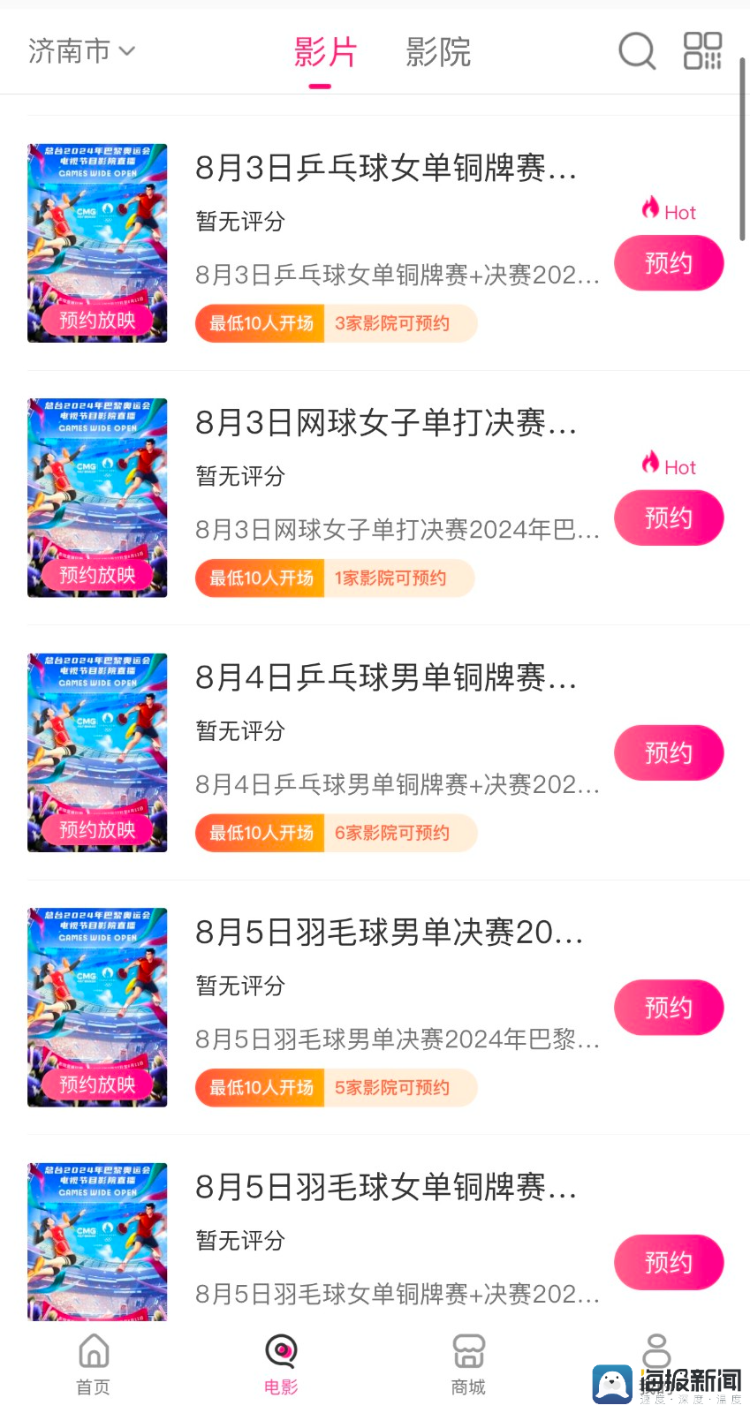View 8月3日网球女子单打决赛 poster
This screenshot has height=1413, width=750.
[x=97, y=498]
